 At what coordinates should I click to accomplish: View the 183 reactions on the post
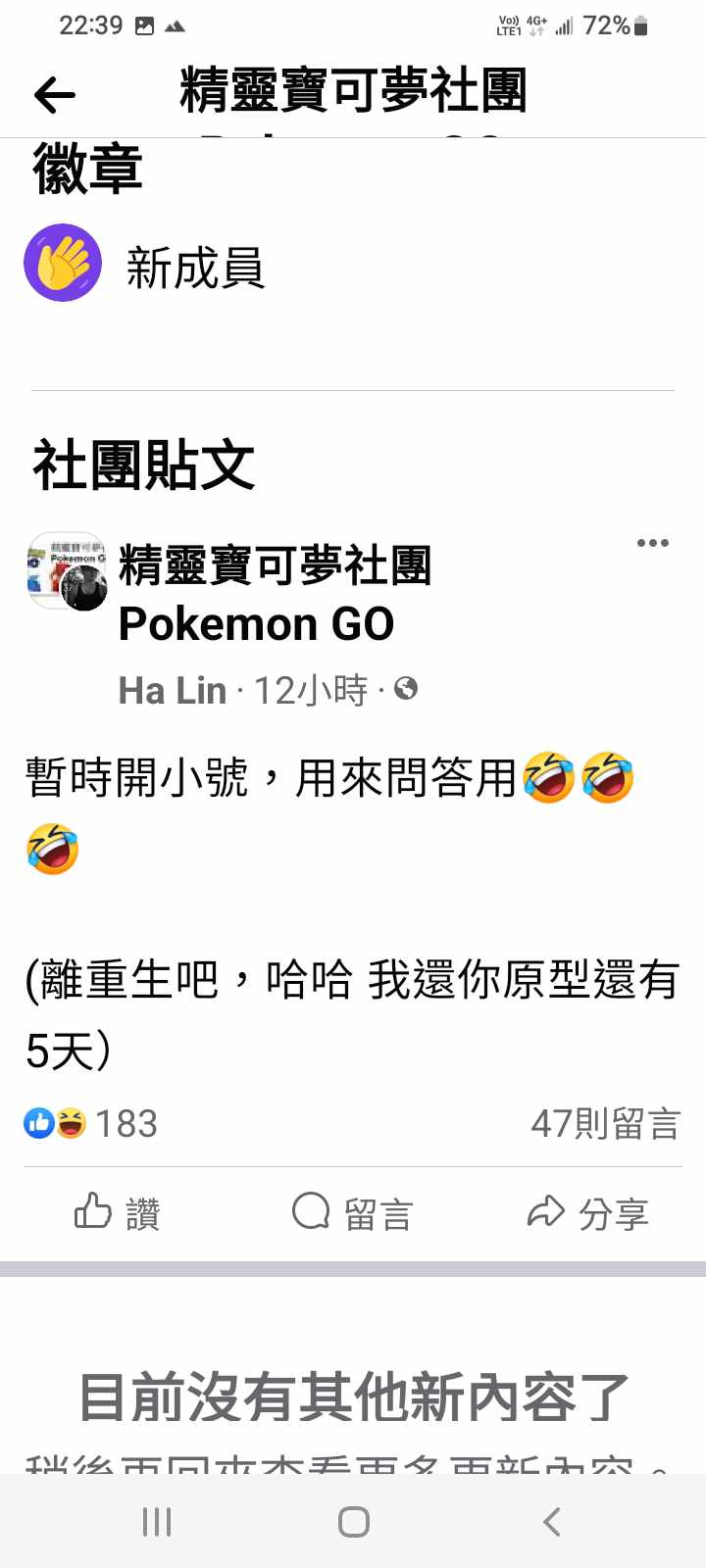tap(93, 1124)
